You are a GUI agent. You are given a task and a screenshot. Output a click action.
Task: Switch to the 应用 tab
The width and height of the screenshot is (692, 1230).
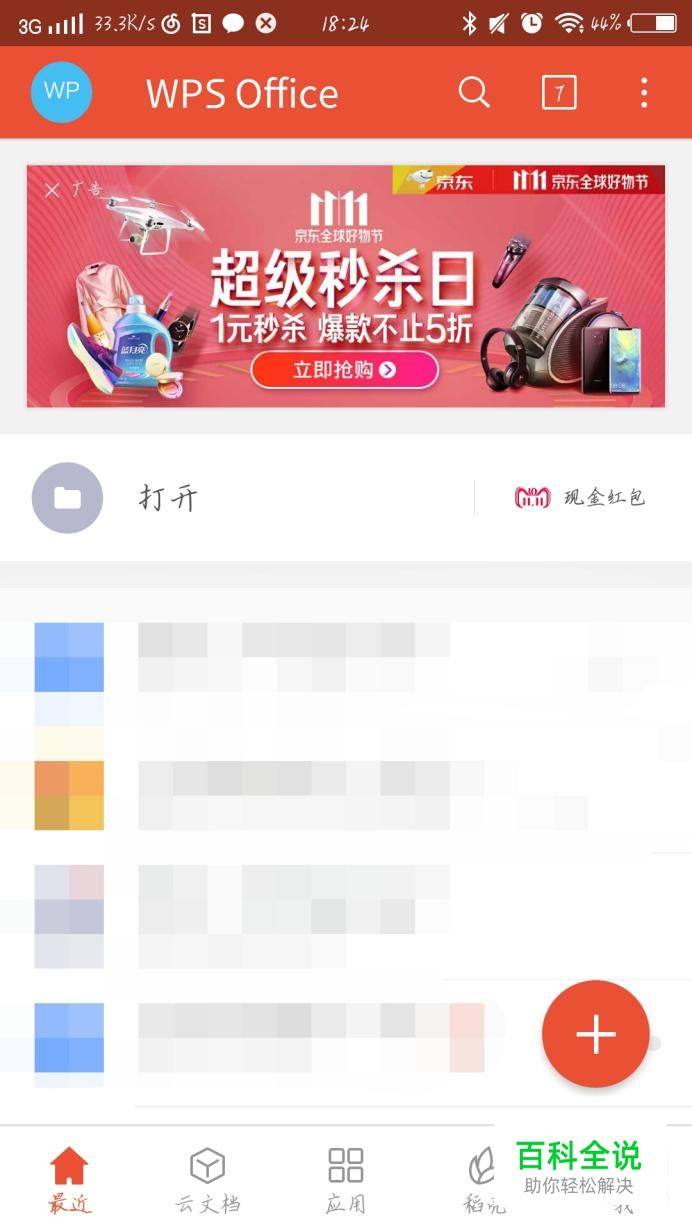(346, 1180)
